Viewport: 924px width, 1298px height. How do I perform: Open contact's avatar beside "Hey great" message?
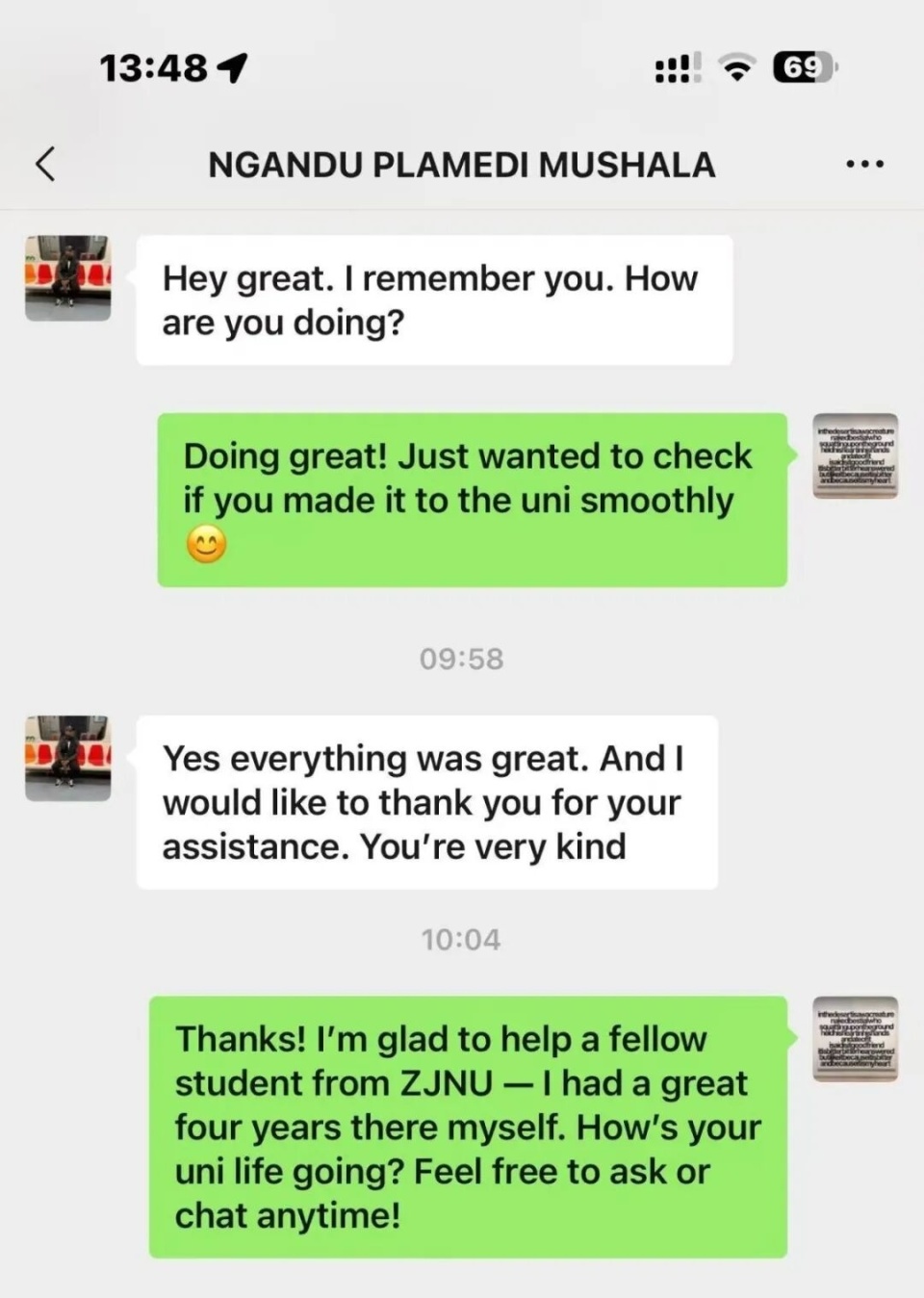pyautogui.click(x=67, y=277)
